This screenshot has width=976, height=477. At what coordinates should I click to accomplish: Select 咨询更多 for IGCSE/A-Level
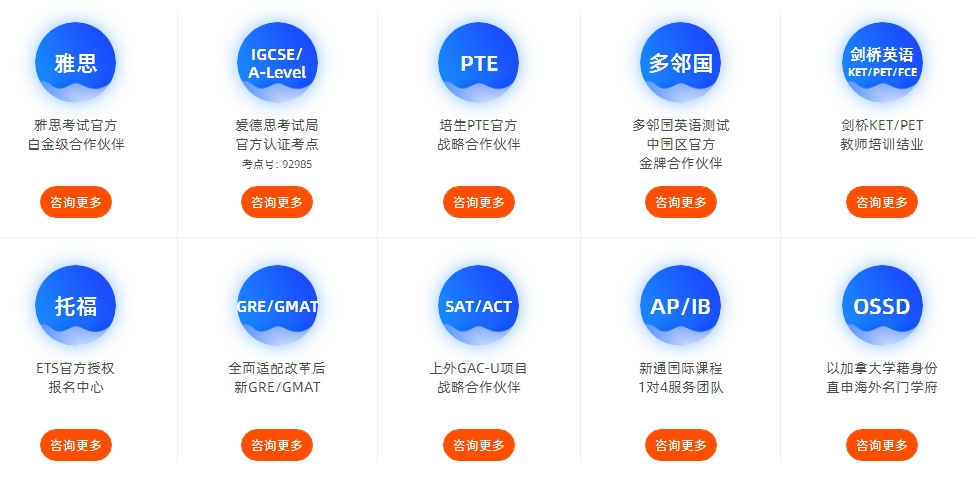coord(277,202)
